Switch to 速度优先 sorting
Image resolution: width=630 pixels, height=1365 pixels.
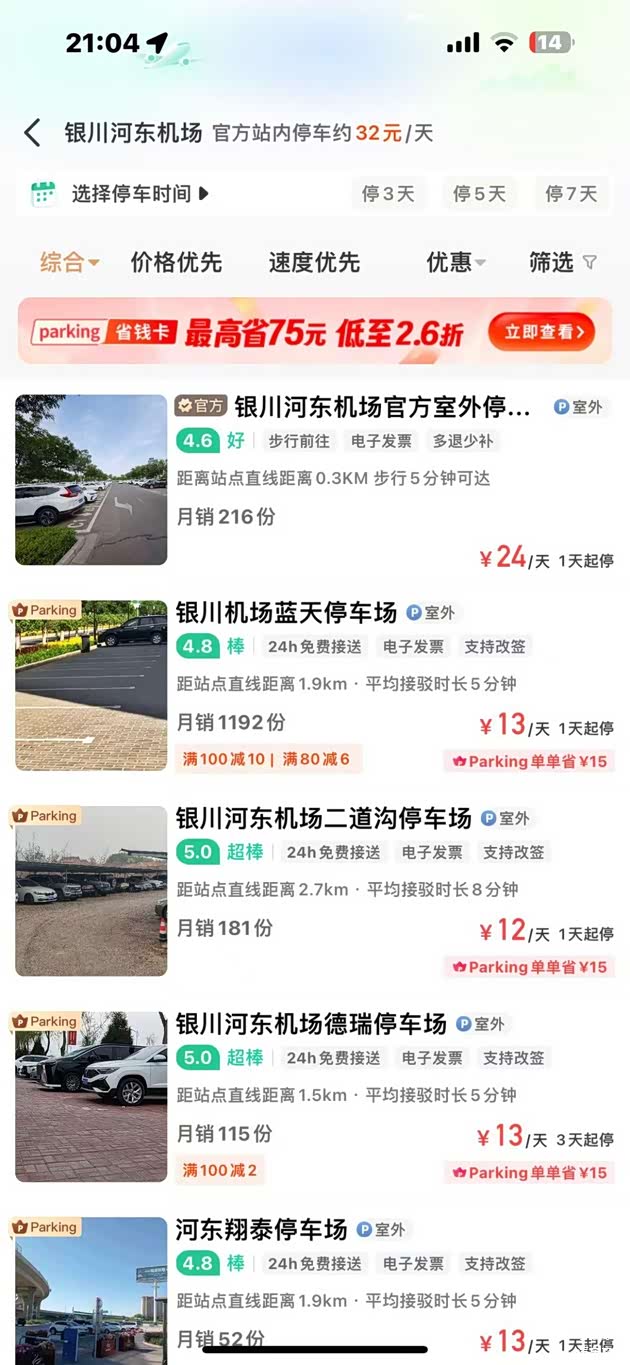point(314,263)
